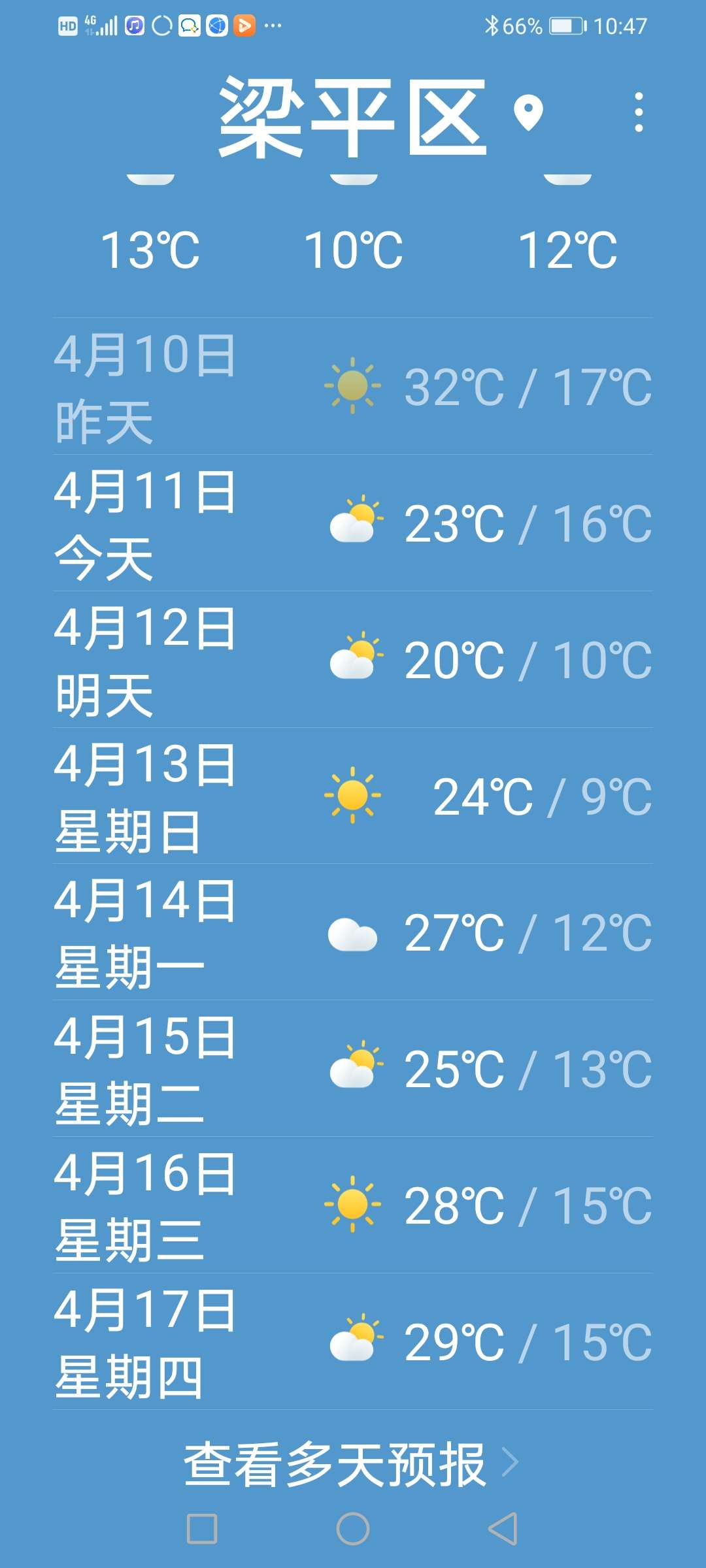Open the 4月16日 星期三 forecast row
This screenshot has height=1568, width=706.
coord(353,1205)
